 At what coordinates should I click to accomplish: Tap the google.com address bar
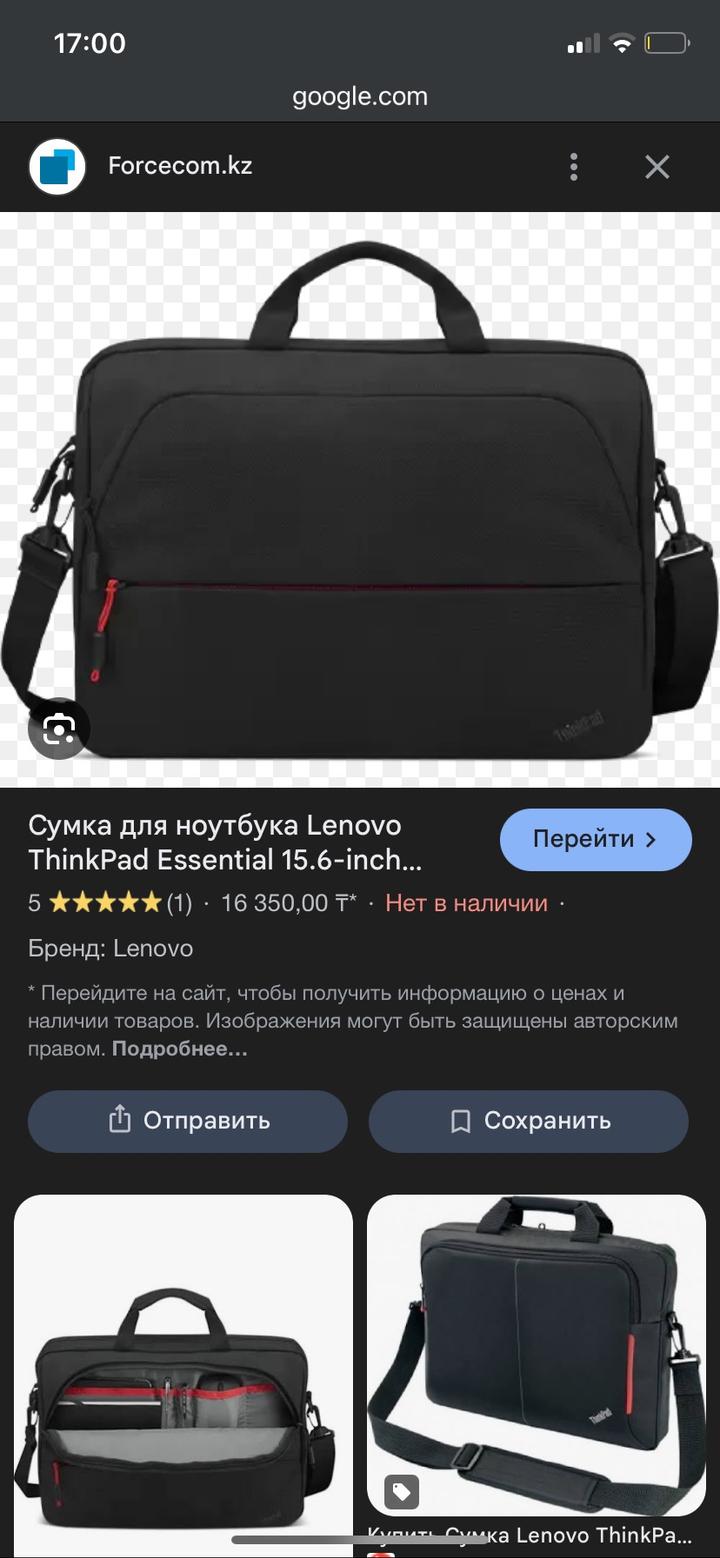[360, 97]
